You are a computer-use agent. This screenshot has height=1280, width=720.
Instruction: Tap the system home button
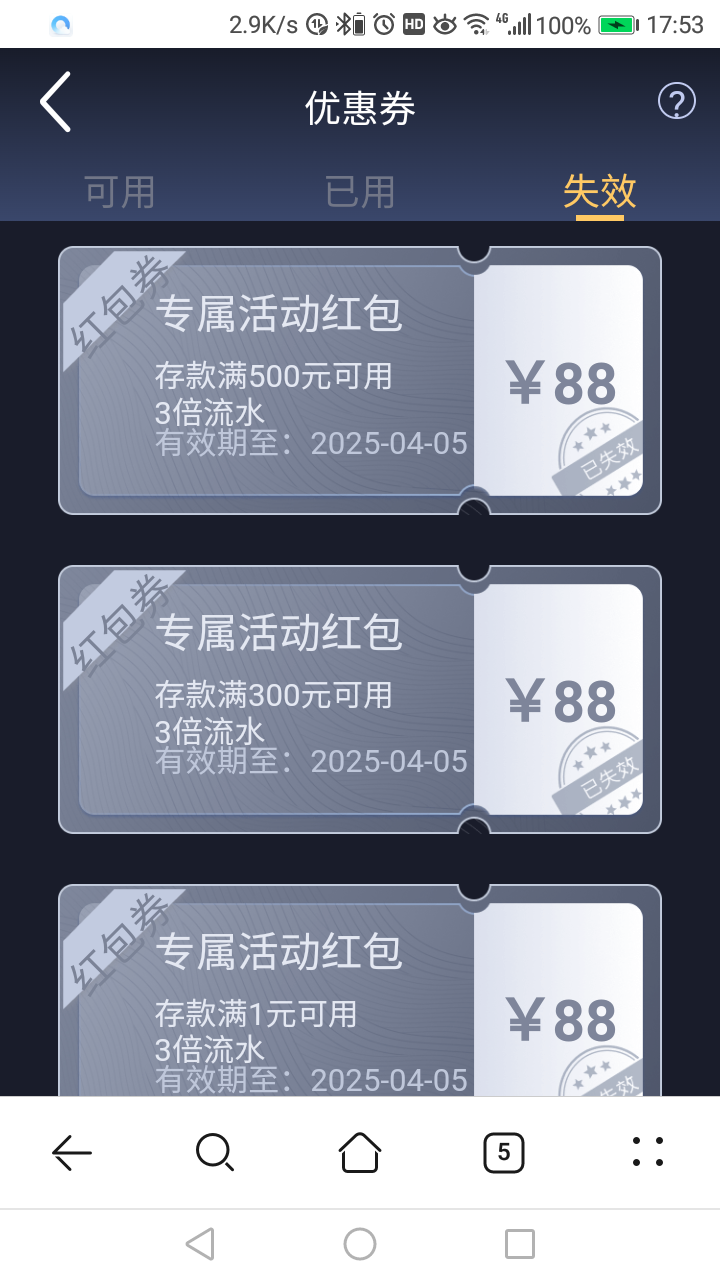click(360, 1244)
